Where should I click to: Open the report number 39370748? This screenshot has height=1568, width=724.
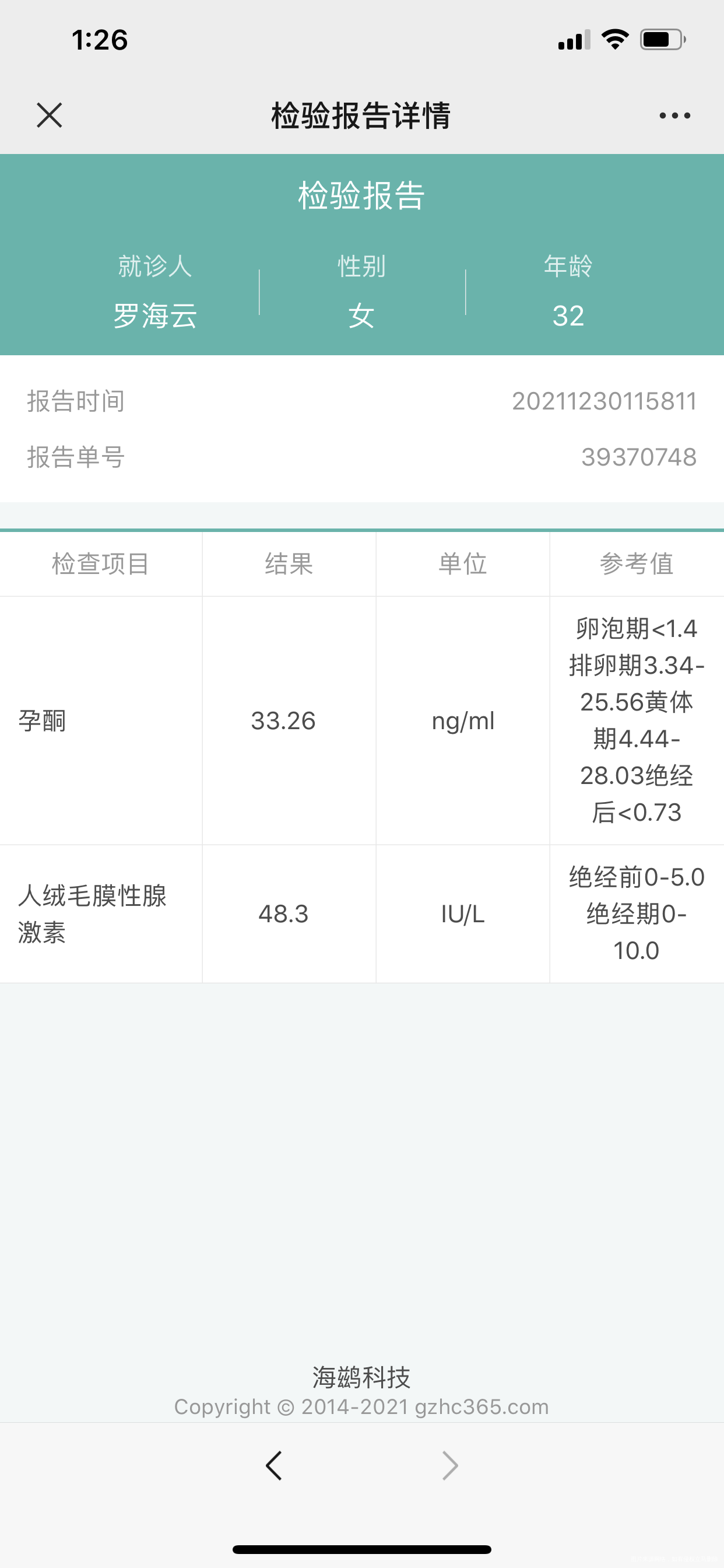click(639, 457)
